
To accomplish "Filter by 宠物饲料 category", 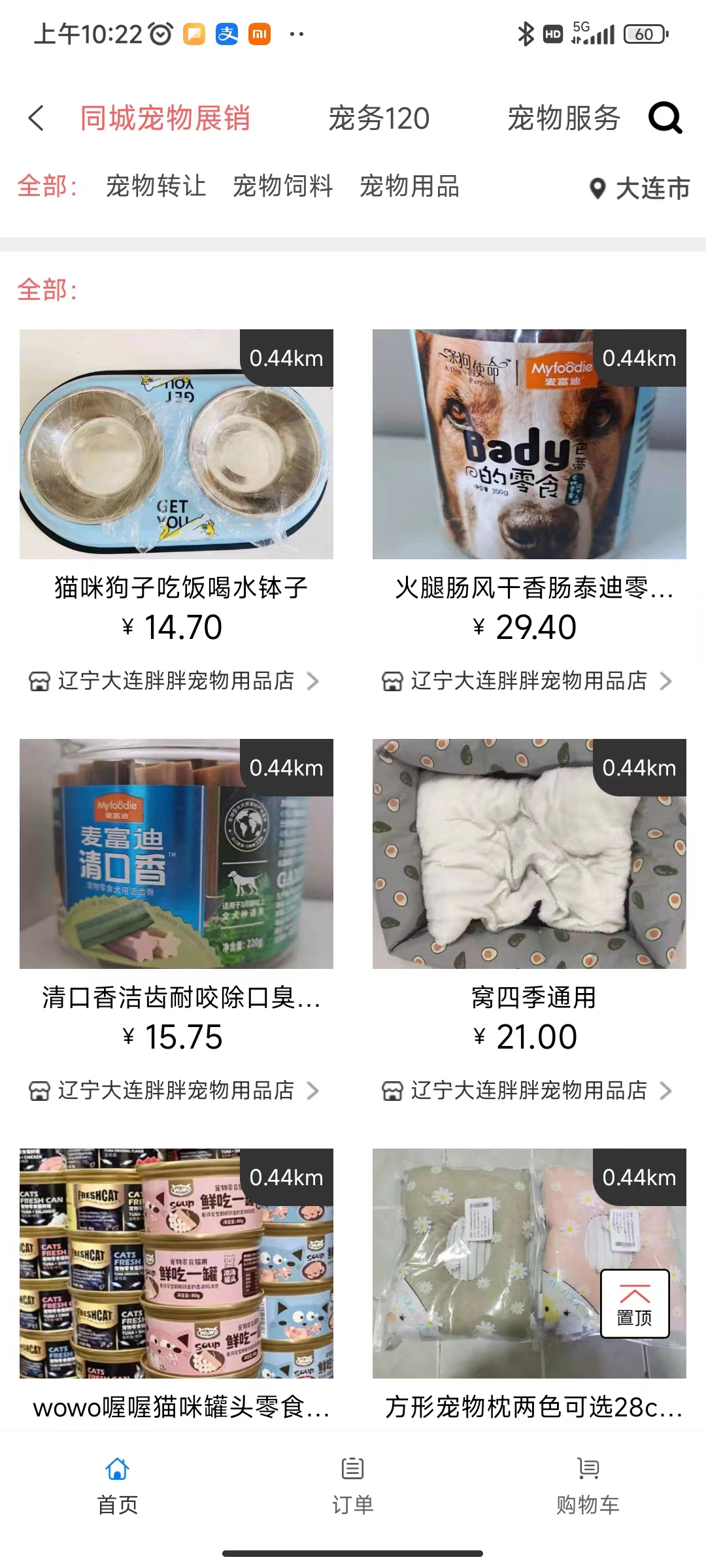I will (x=282, y=186).
